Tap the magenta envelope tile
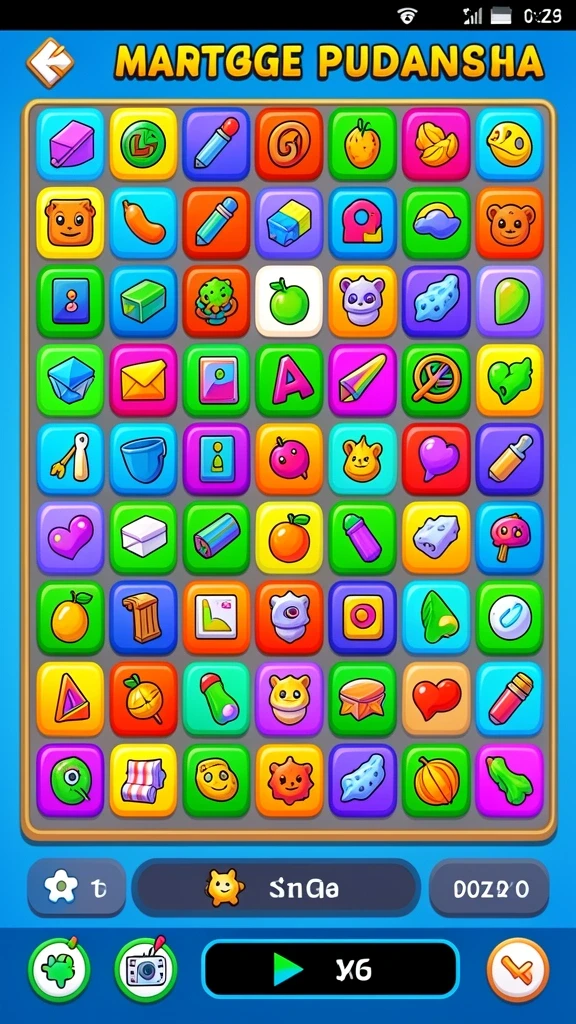The width and height of the screenshot is (576, 1024). click(143, 380)
